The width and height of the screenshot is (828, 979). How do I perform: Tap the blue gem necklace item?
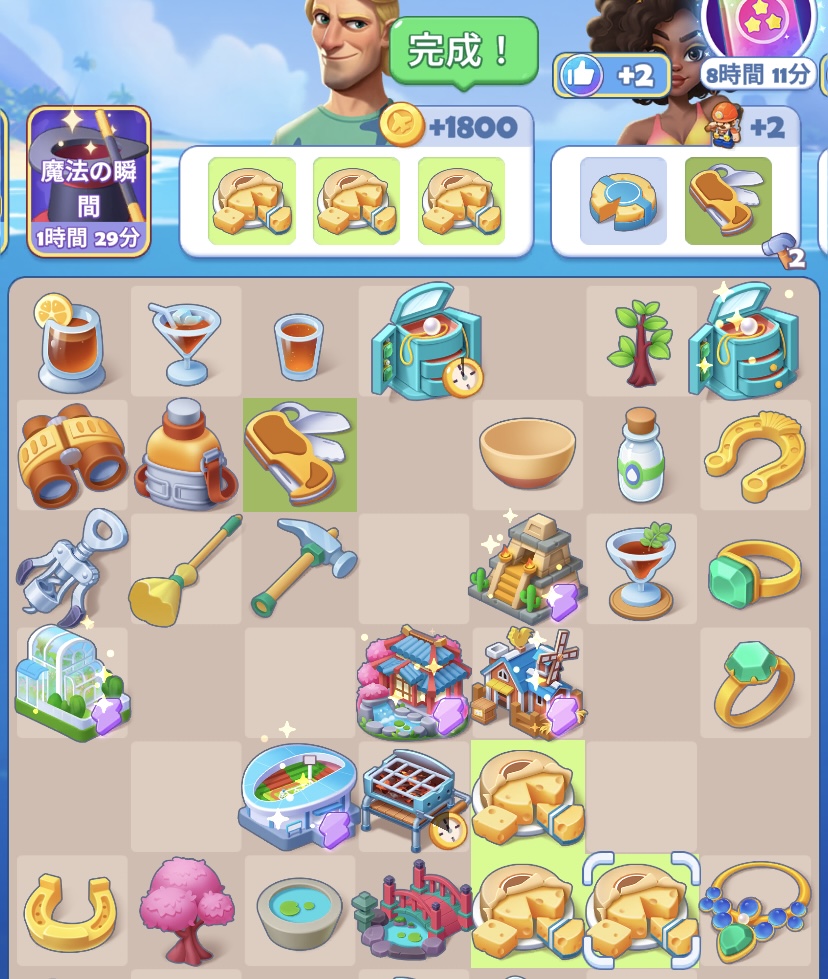click(x=756, y=911)
